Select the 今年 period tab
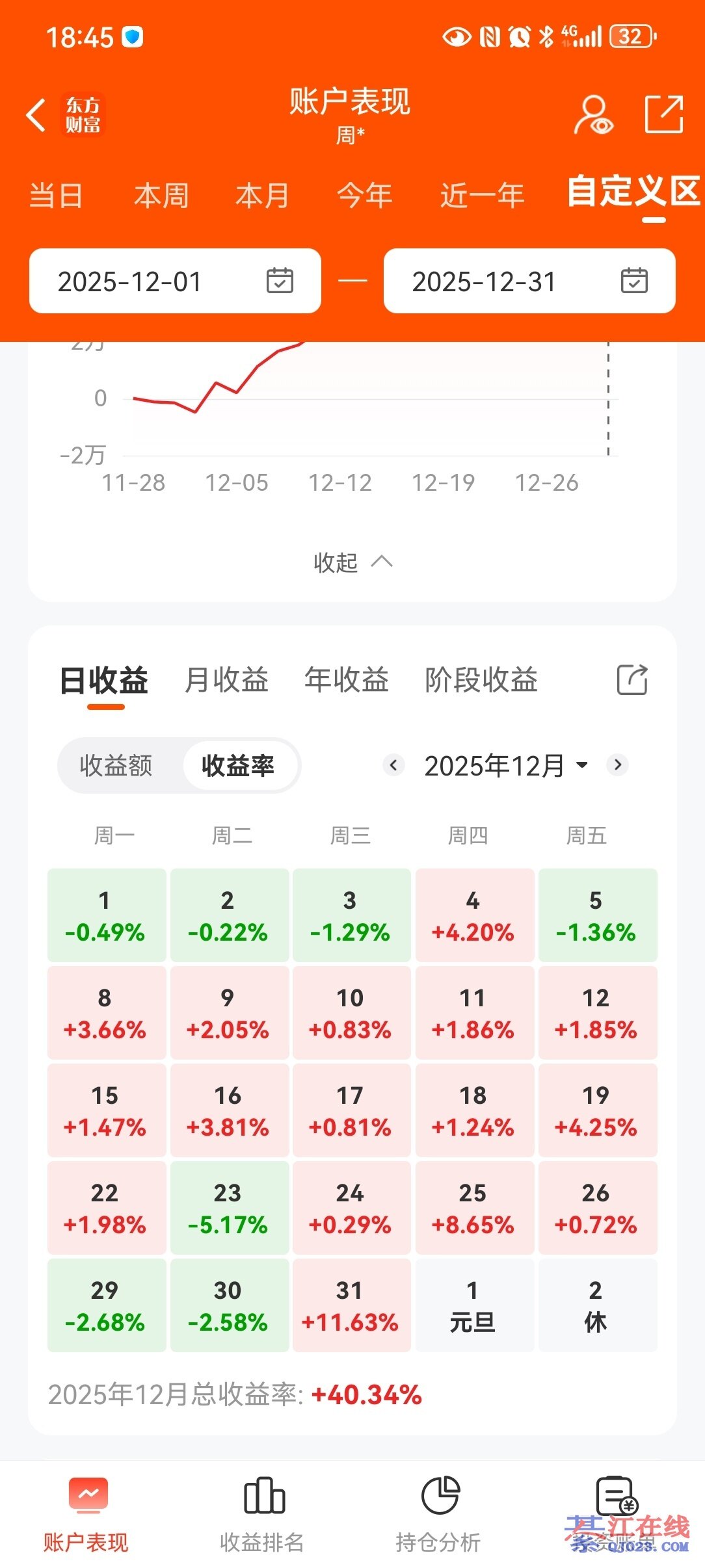The height and width of the screenshot is (1568, 705). tap(364, 195)
